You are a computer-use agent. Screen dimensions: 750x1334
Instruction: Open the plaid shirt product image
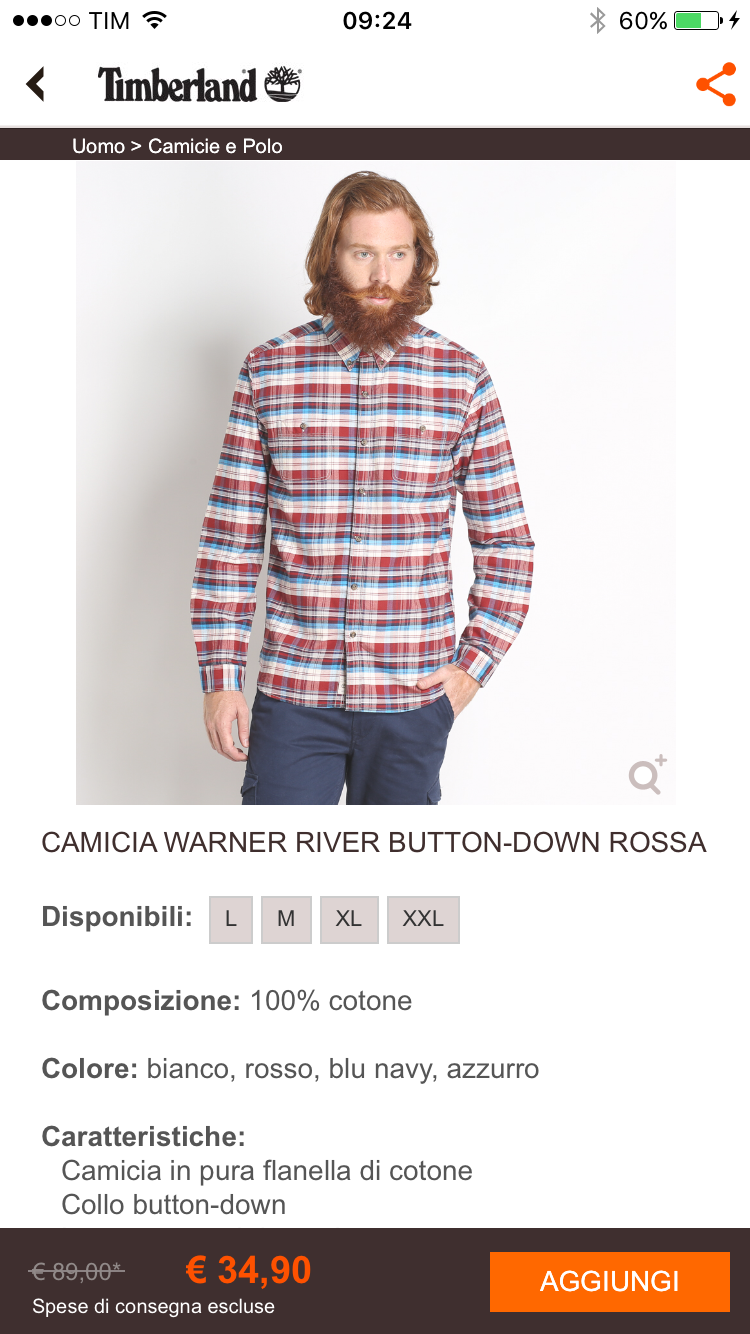coord(375,483)
